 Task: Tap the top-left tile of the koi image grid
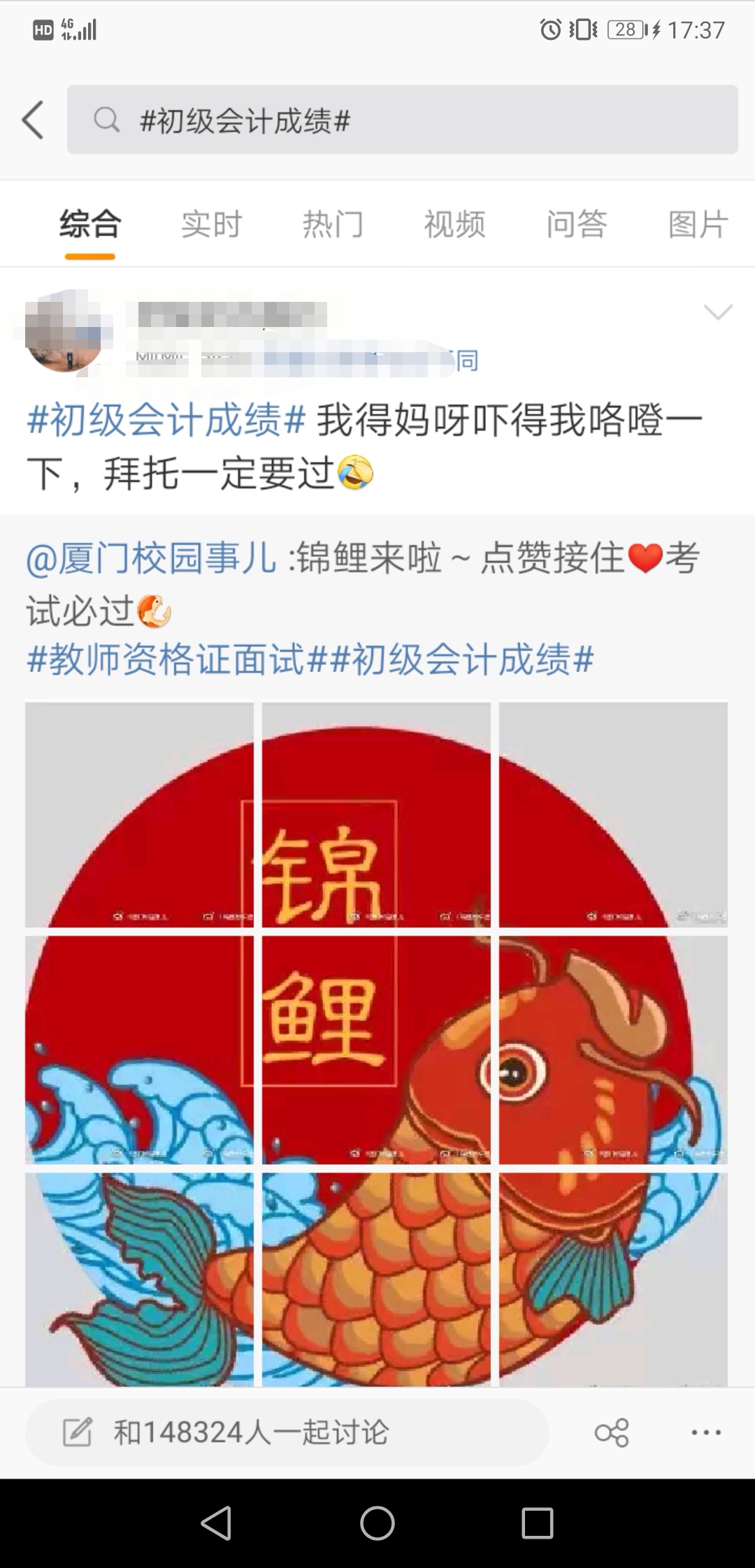pos(139,815)
